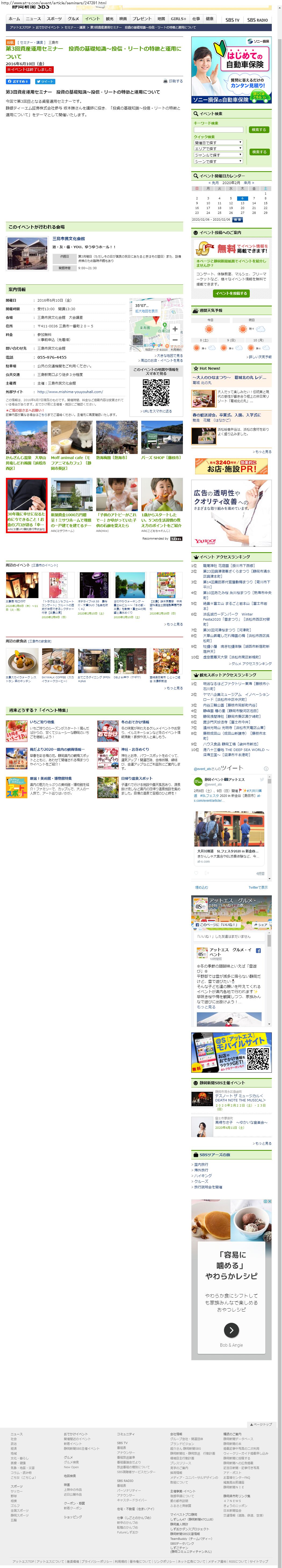Image resolution: width=282 pixels, height=1568 pixels.
Task: Tweet this event page
Action: pyautogui.click(x=45, y=81)
